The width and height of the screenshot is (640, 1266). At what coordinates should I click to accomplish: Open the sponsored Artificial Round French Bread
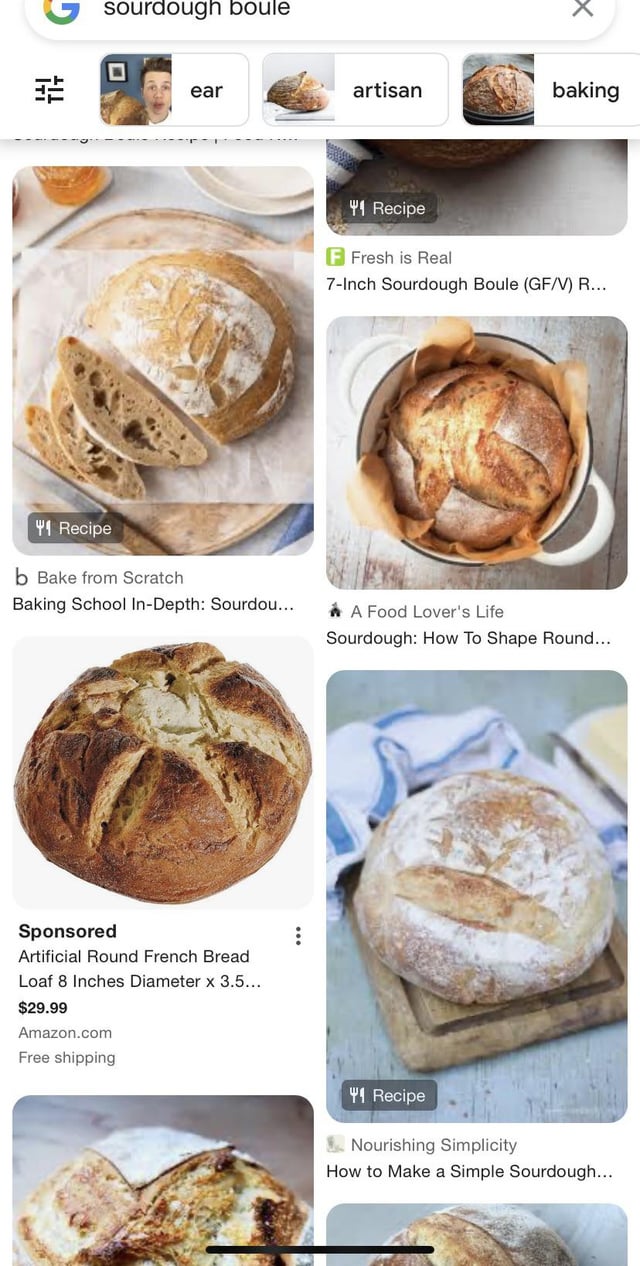(x=163, y=772)
